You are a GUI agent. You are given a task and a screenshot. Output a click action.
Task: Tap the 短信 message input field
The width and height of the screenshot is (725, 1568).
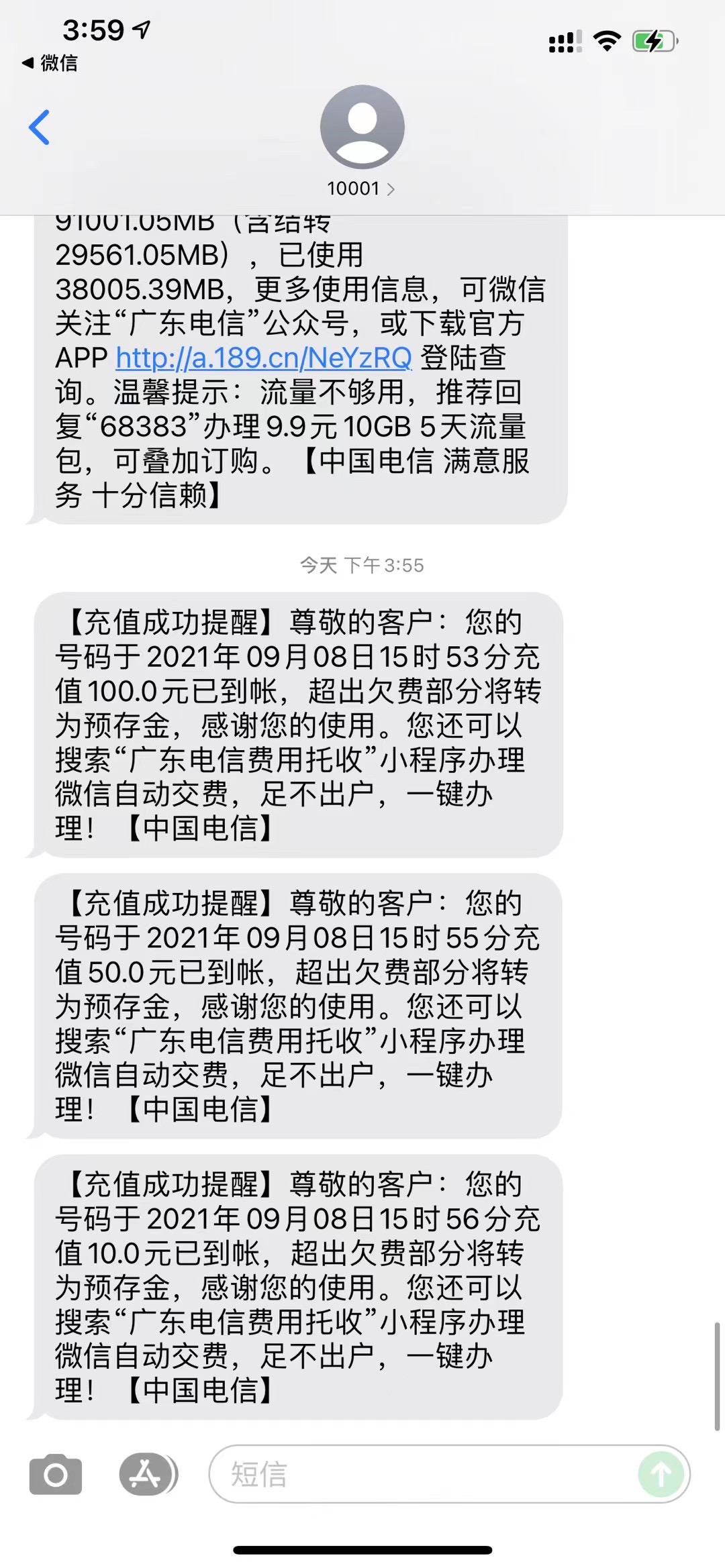(423, 1474)
